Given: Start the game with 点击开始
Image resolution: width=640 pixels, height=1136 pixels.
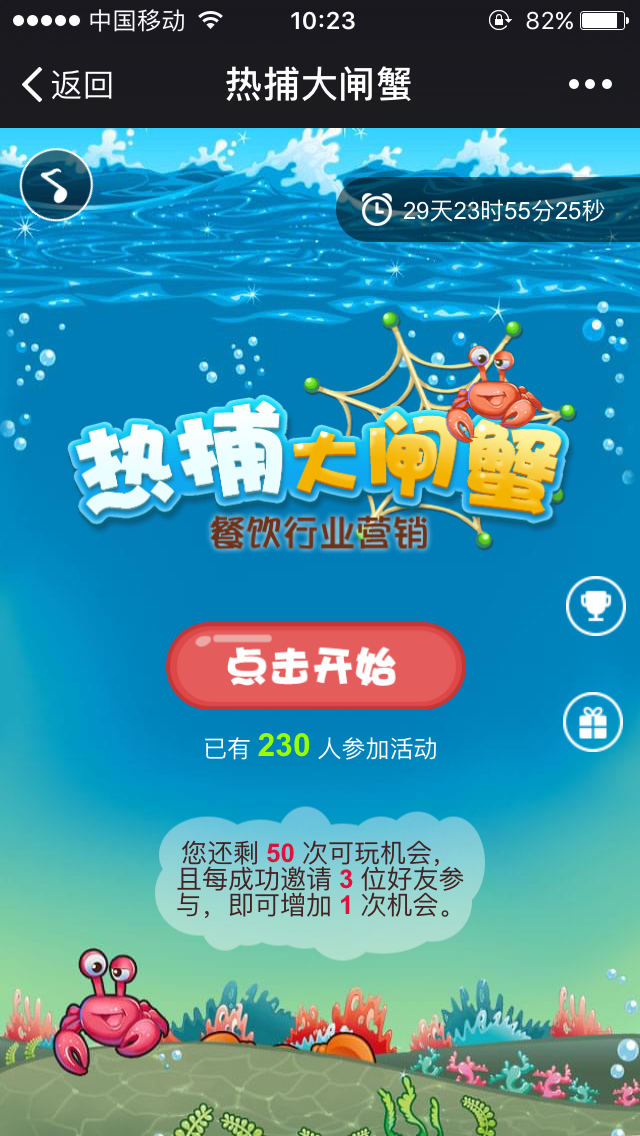Looking at the screenshot, I should 315,666.
